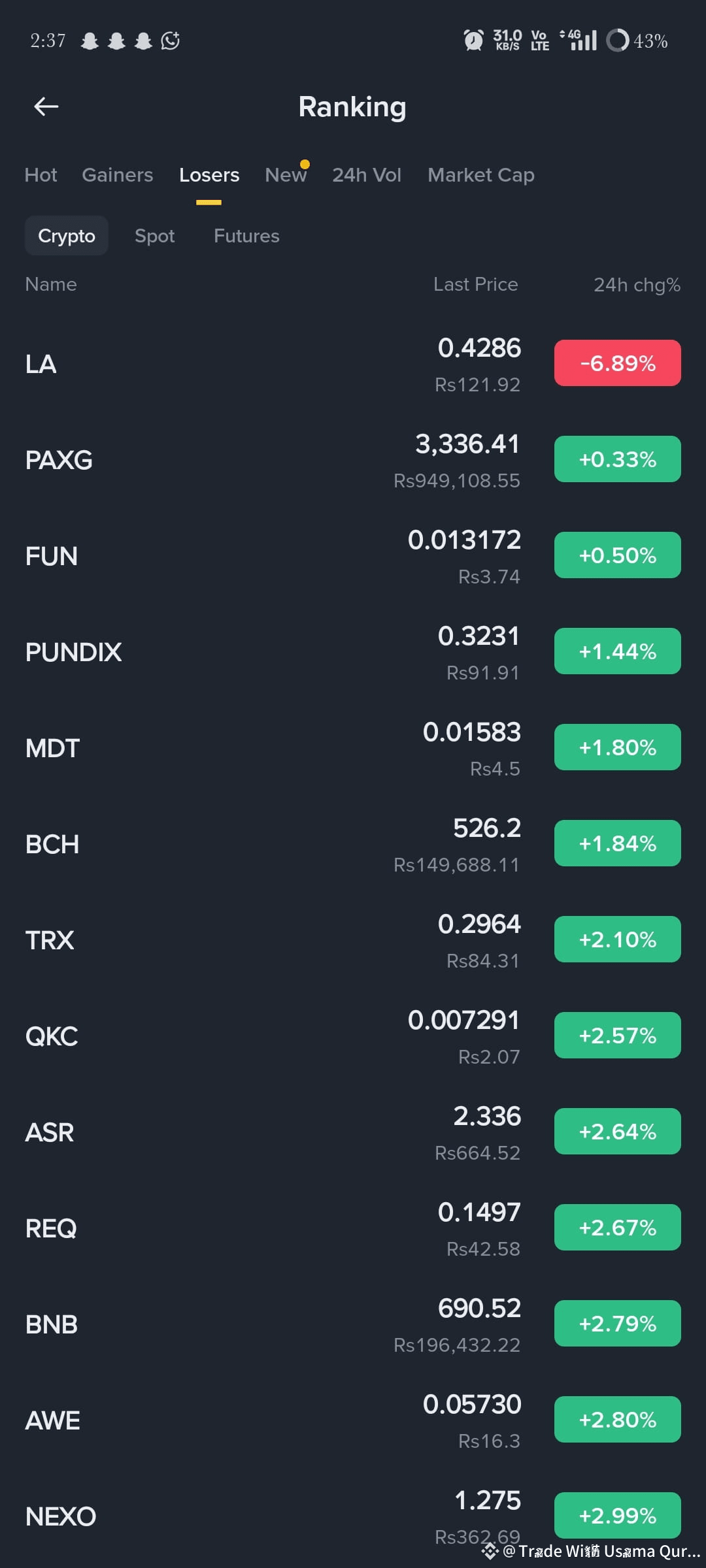Go back using the arrow icon
The height and width of the screenshot is (1568, 706).
tap(46, 106)
